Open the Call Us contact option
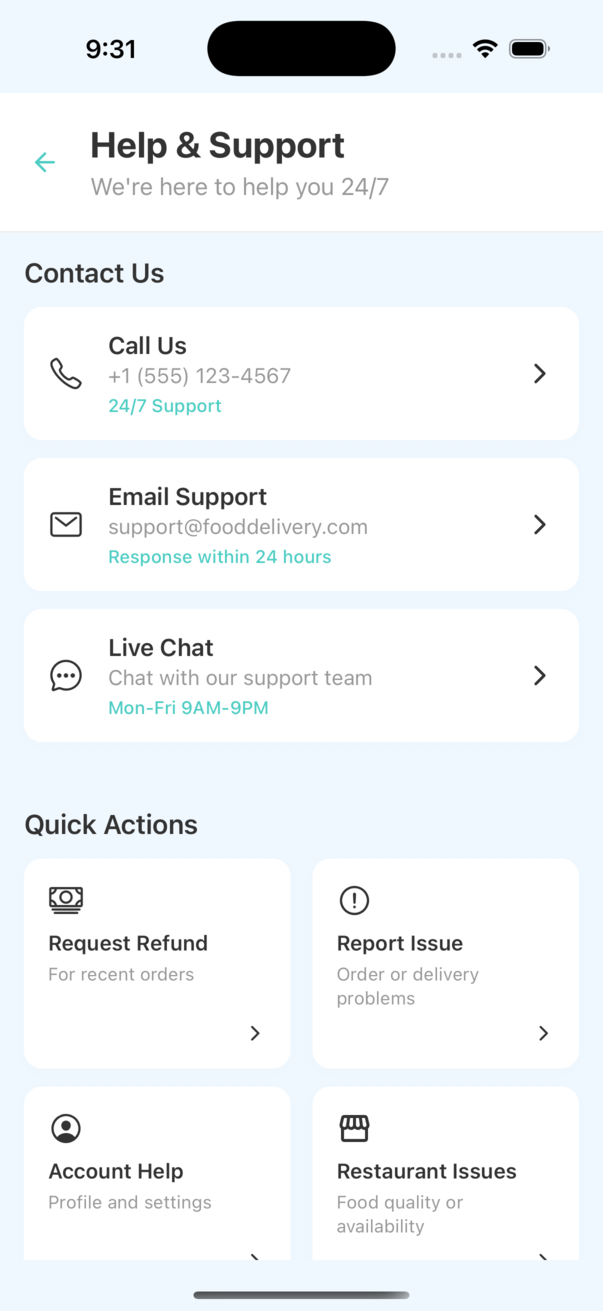Screen dimensions: 603x1311 pos(301,374)
